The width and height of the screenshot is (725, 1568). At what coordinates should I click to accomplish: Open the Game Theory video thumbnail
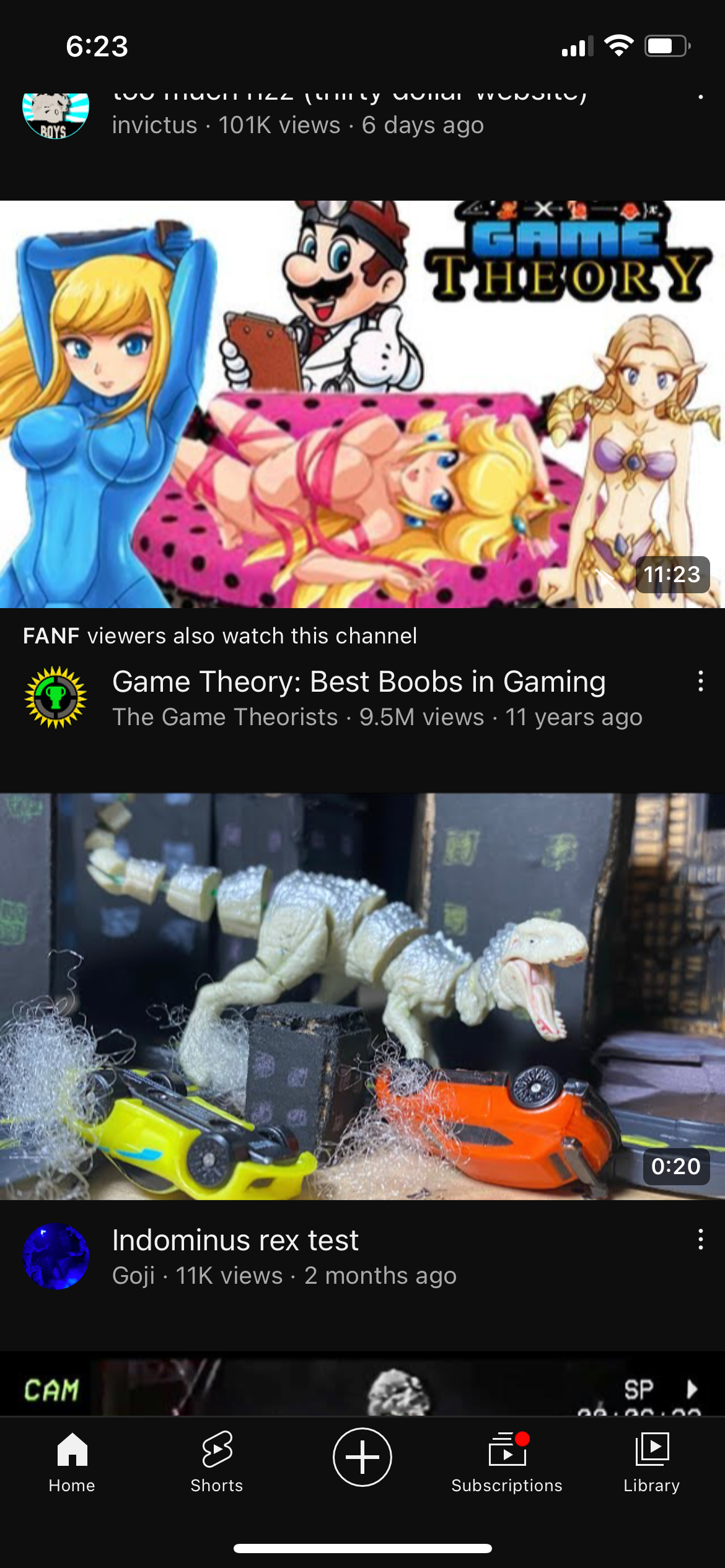362,404
